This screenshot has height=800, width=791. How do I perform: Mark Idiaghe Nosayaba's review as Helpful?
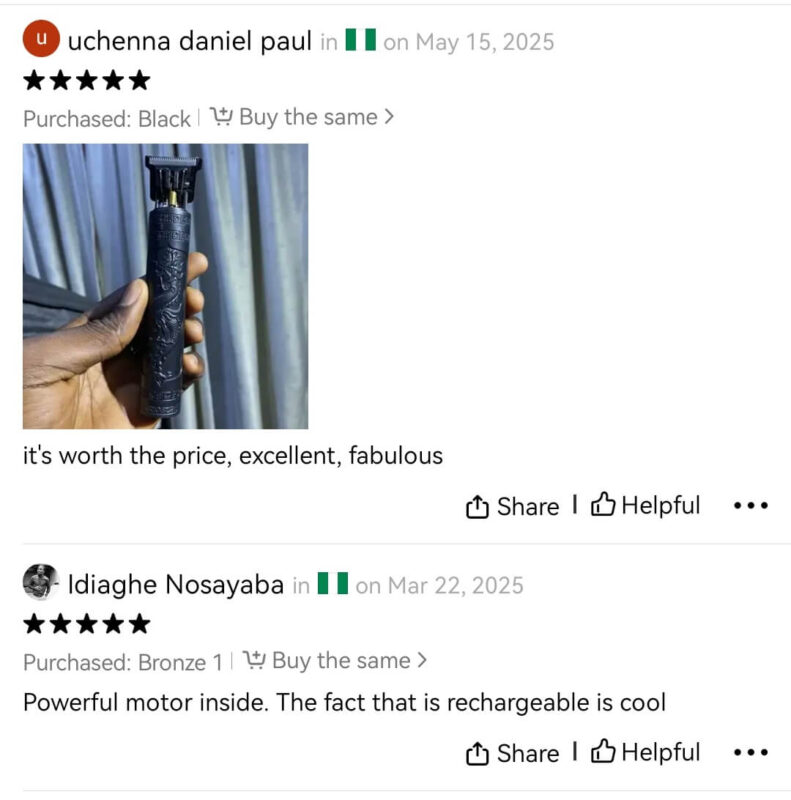coord(645,752)
